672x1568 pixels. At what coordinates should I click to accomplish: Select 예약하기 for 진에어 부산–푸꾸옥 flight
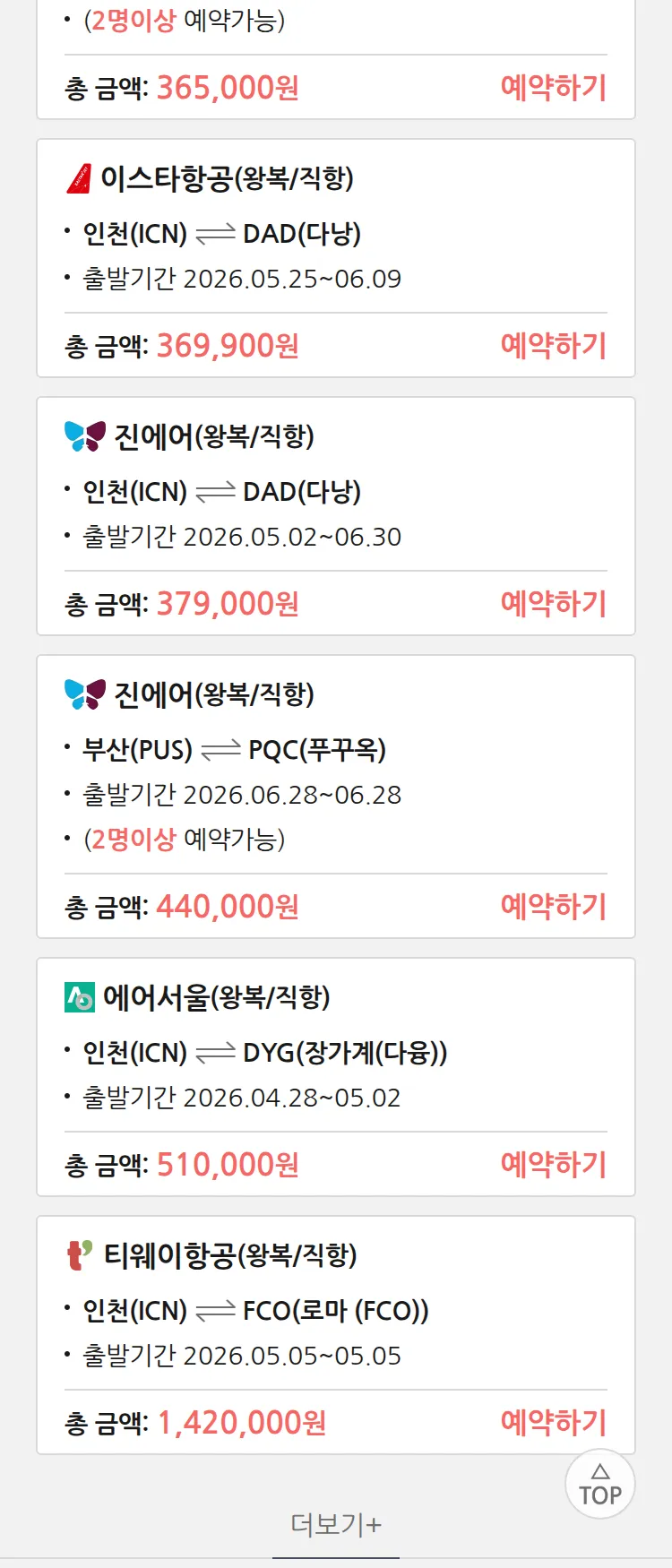click(x=553, y=907)
